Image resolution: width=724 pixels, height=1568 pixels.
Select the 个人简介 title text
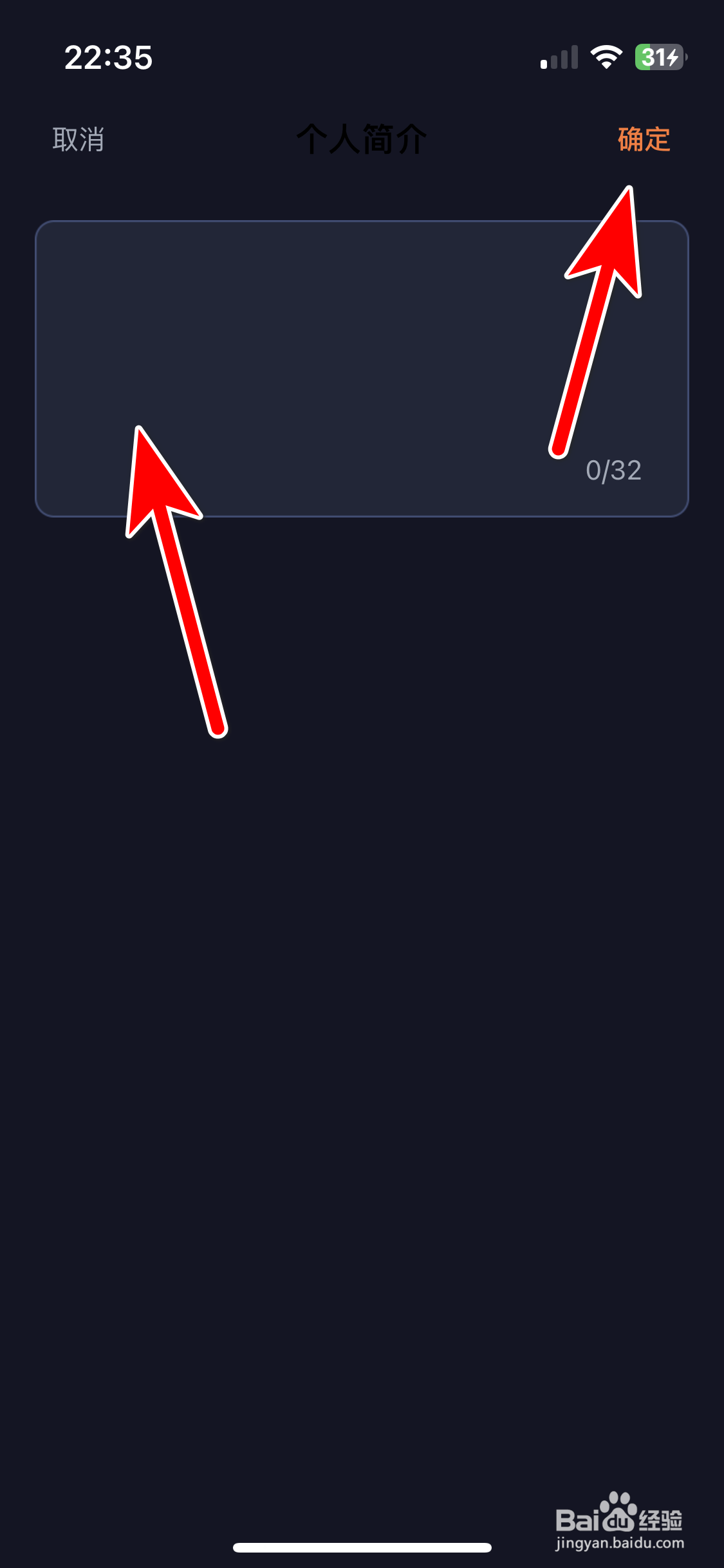[362, 140]
